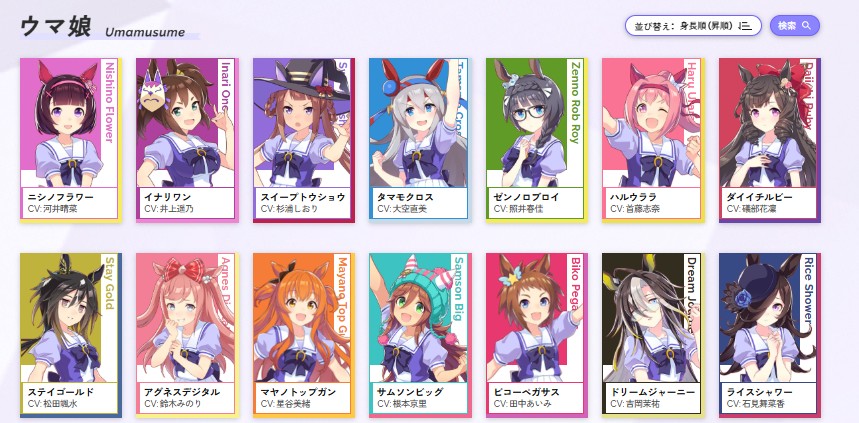View the Rice Shower character card
Screen dimensions: 859x423
tap(768, 332)
